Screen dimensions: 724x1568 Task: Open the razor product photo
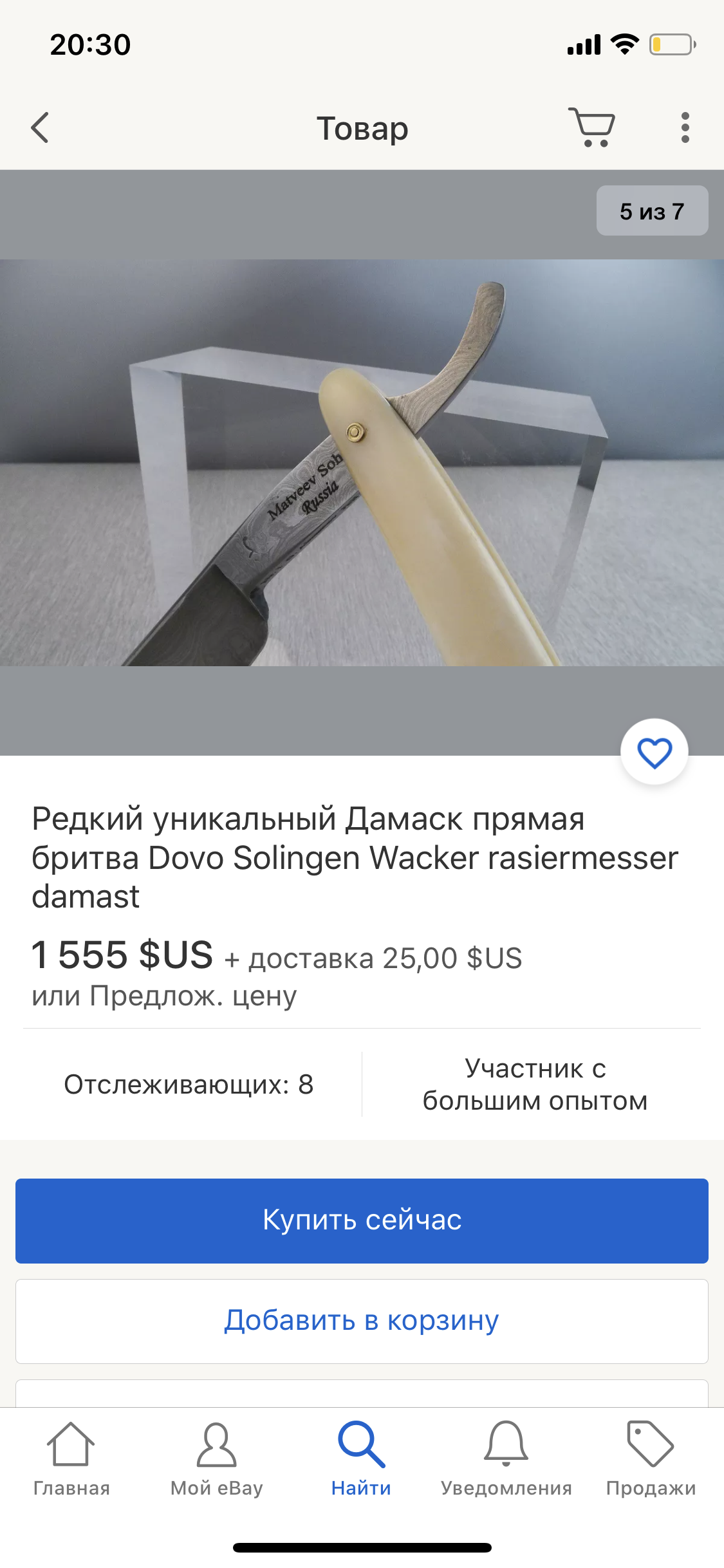[x=362, y=462]
